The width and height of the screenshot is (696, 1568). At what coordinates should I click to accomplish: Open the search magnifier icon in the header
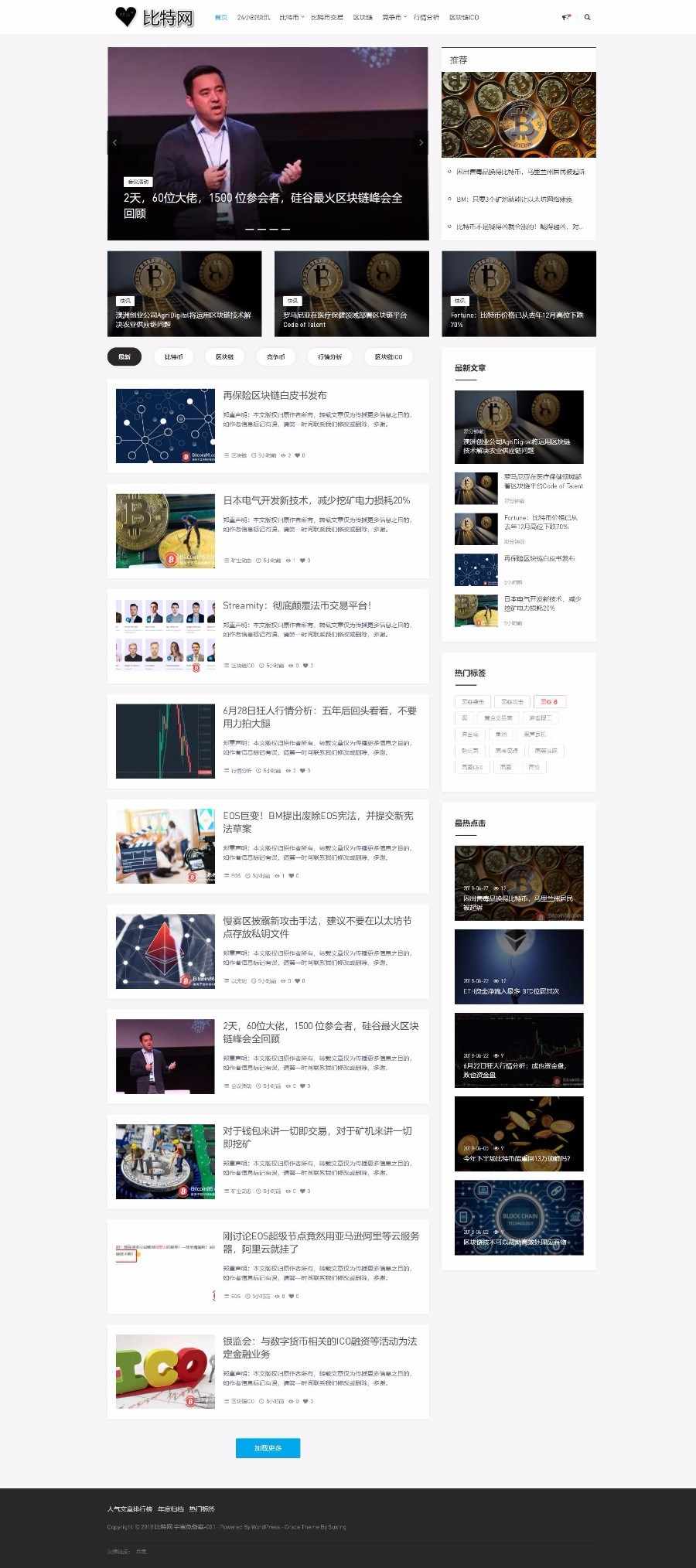587,15
